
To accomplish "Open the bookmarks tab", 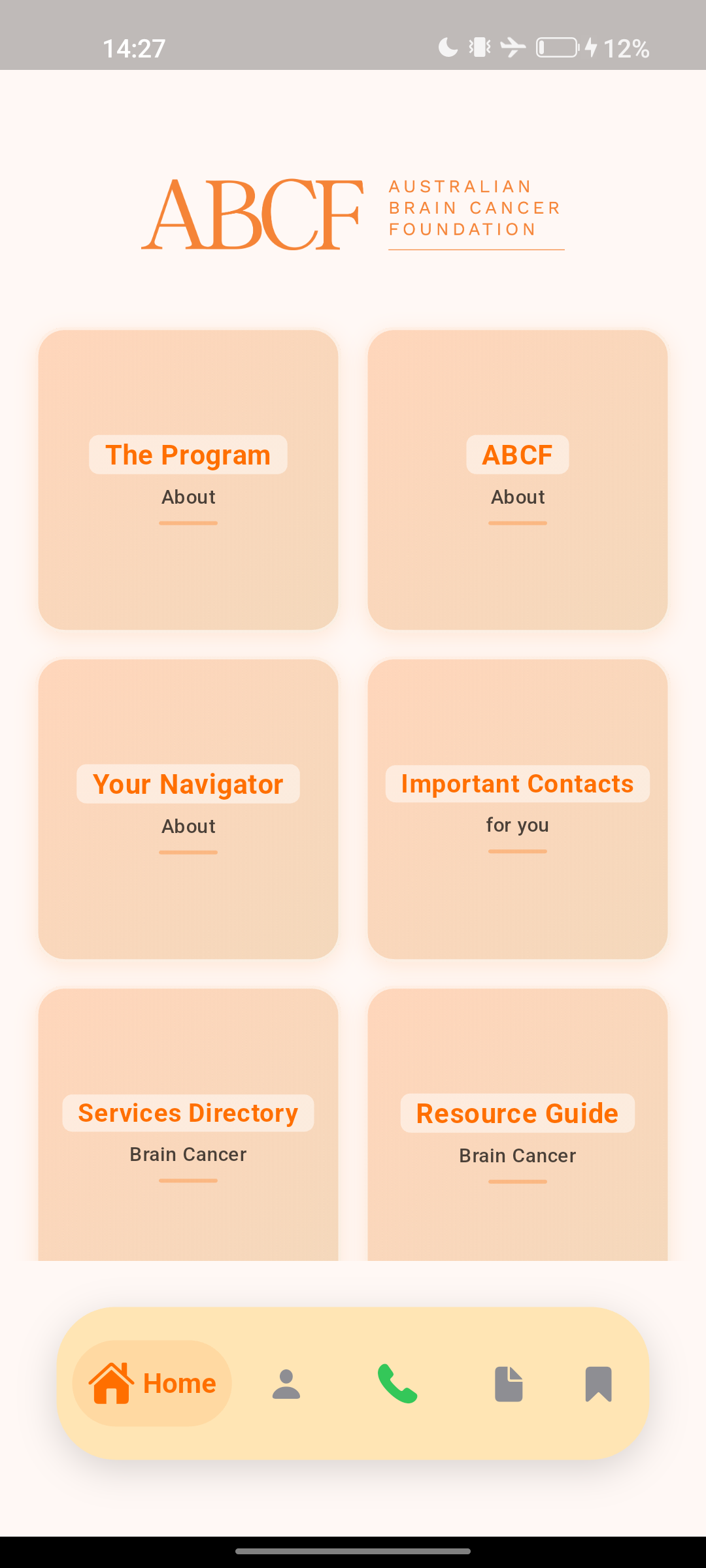I will click(x=598, y=1384).
